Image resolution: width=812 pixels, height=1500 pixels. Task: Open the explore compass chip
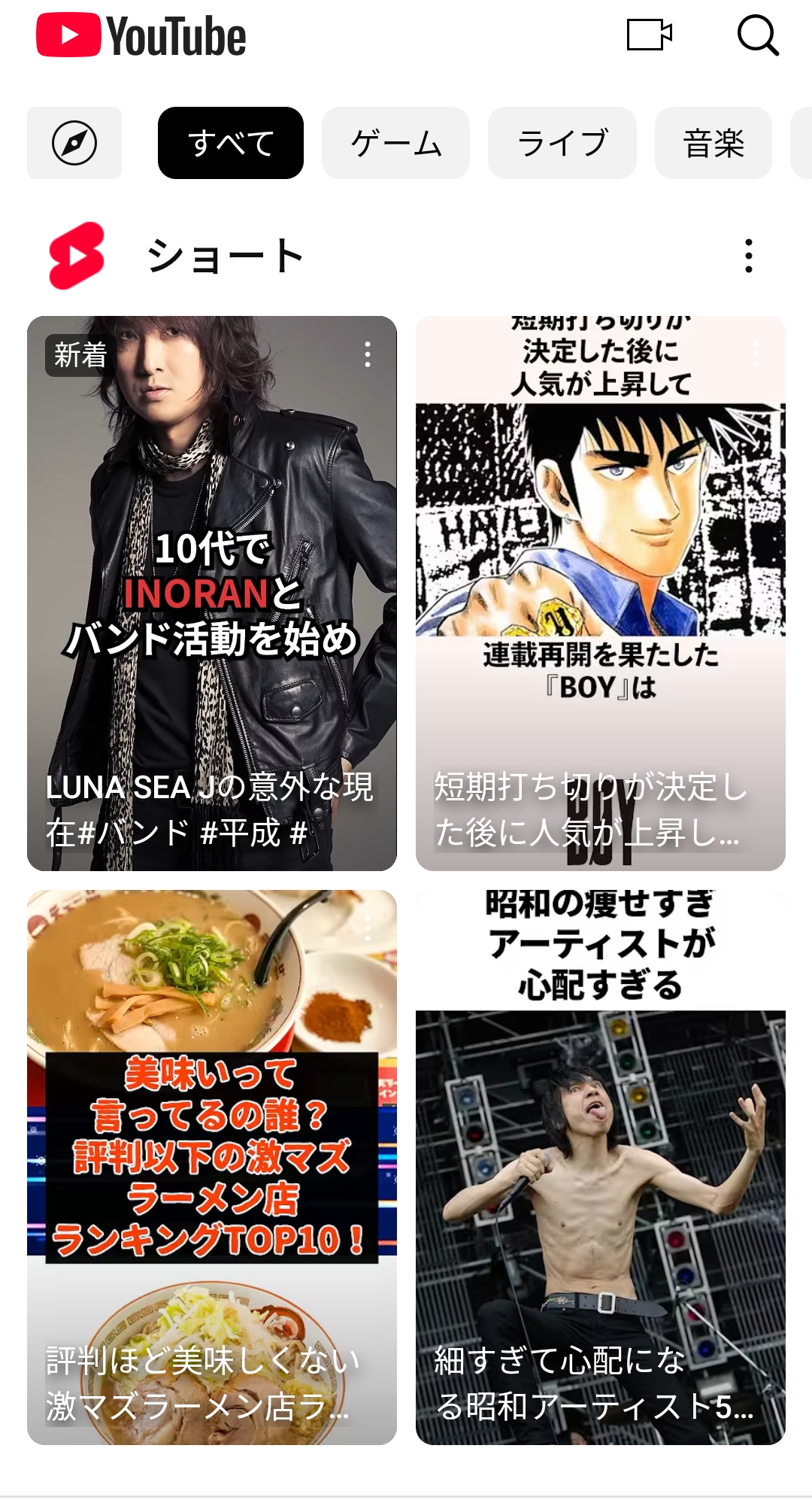[x=74, y=143]
